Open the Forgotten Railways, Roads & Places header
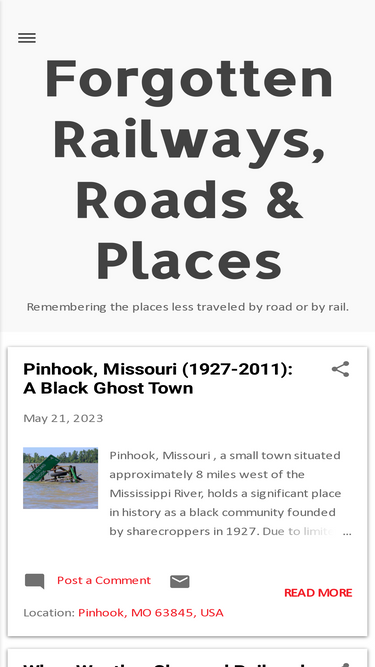The width and height of the screenshot is (375, 667). click(189, 169)
